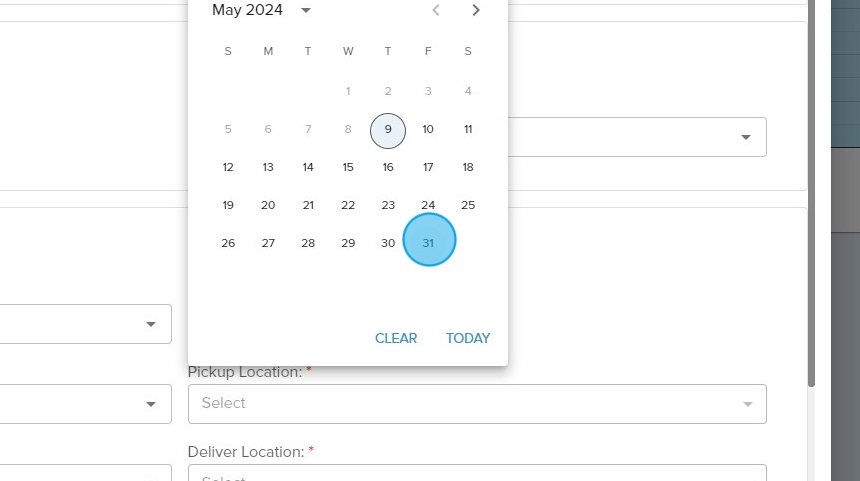
Task: Clear the selected date
Action: (x=396, y=338)
